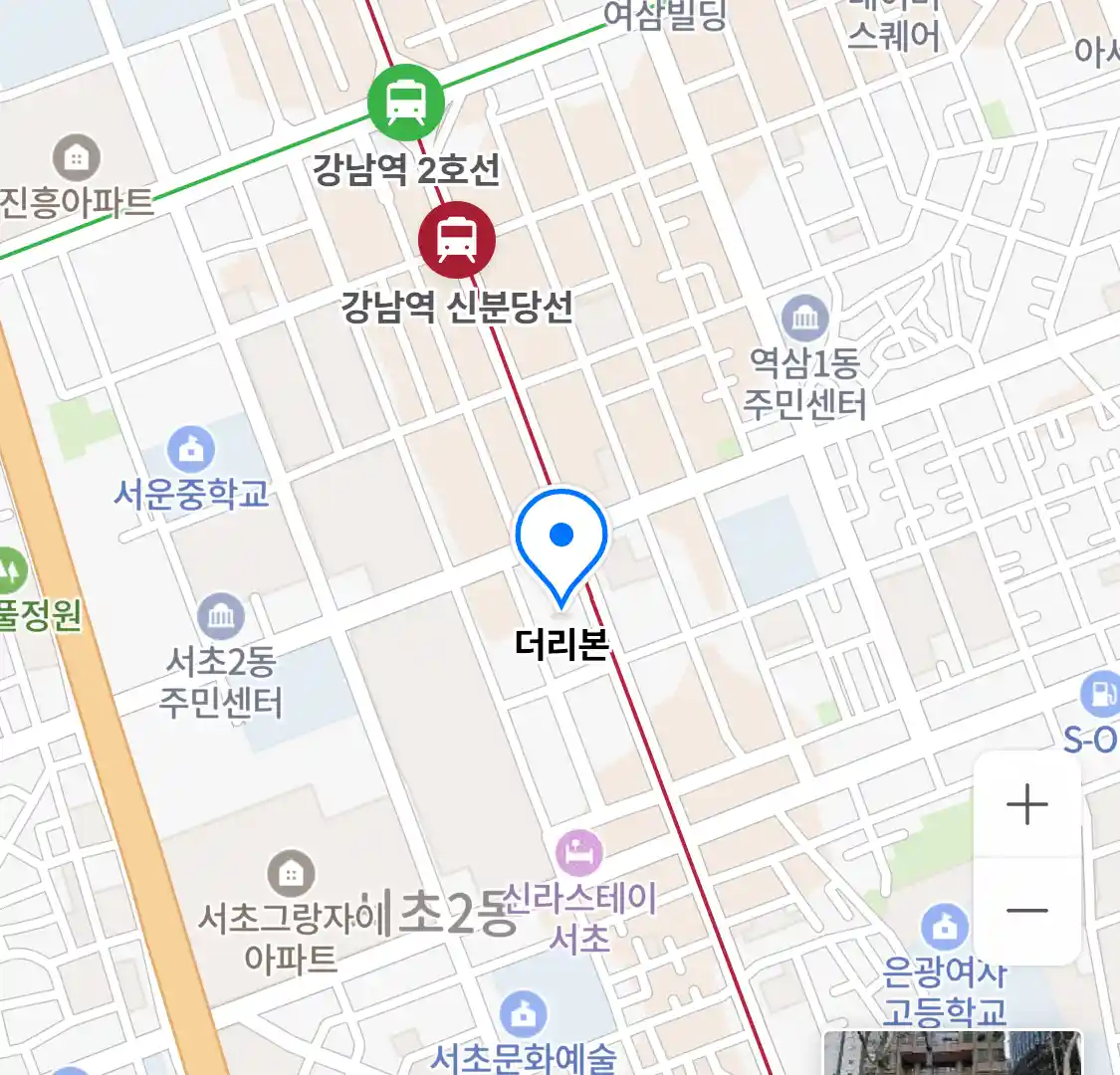Open the street view photo thumbnail
The width and height of the screenshot is (1120, 1075).
pos(952,1053)
